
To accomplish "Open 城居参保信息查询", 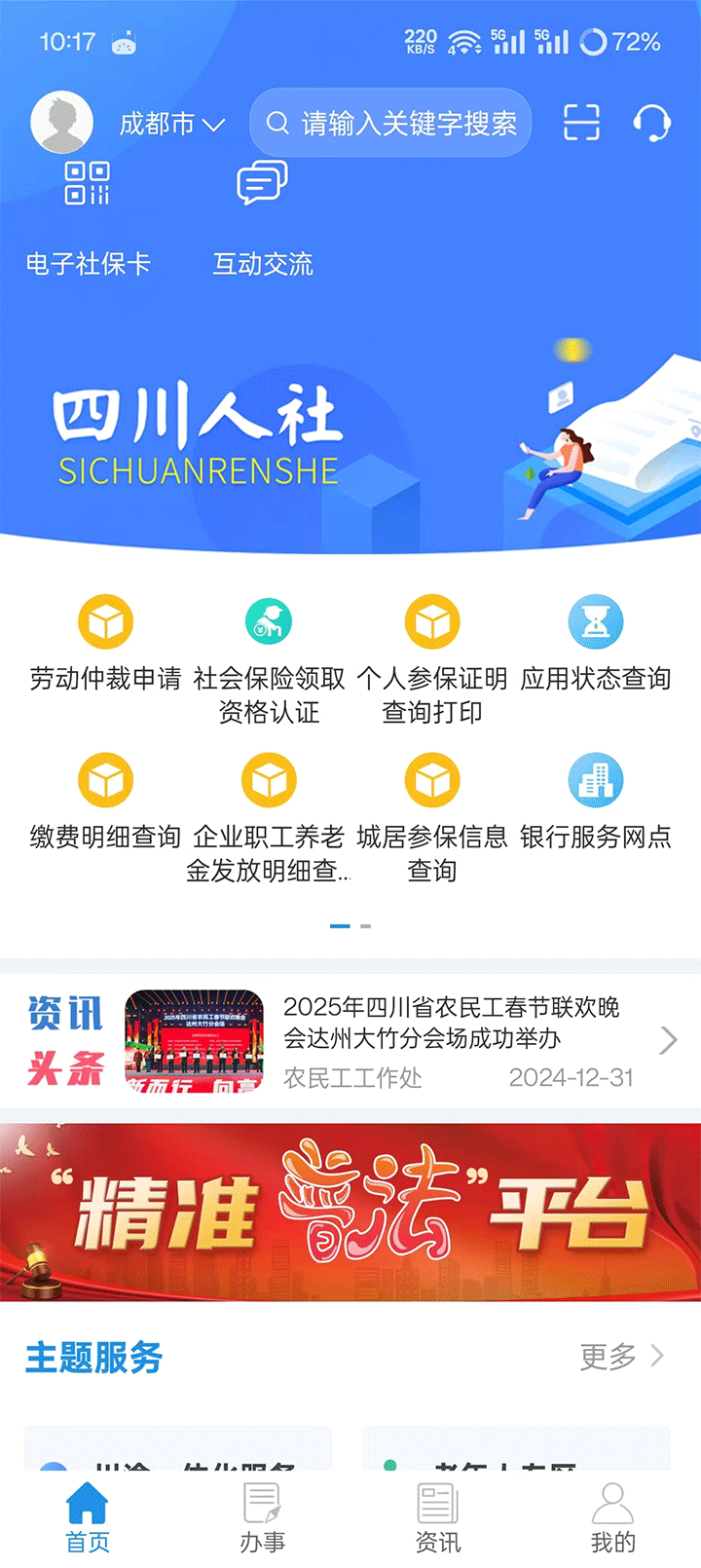I will coord(432,818).
